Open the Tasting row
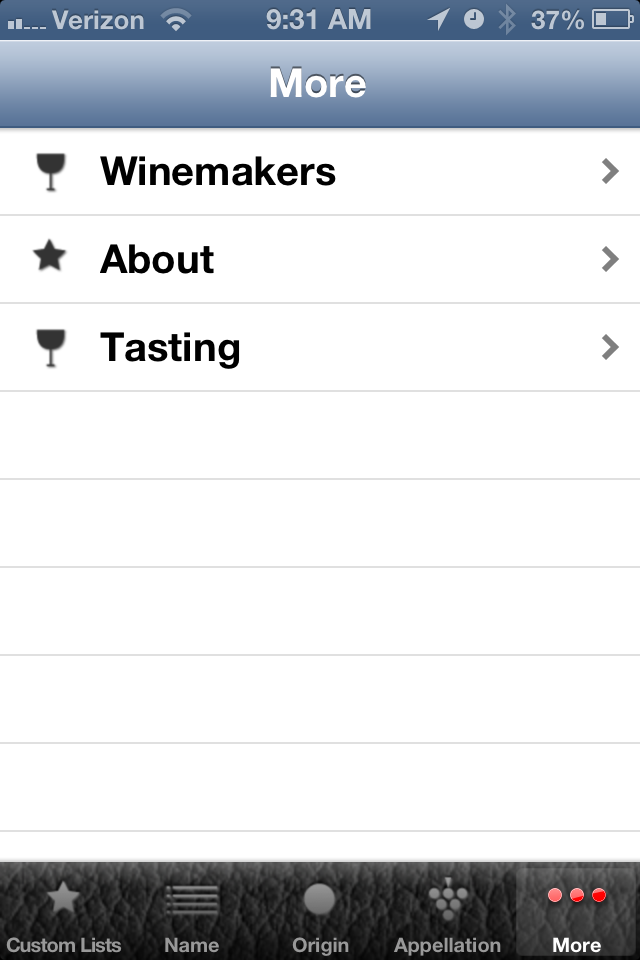This screenshot has width=640, height=960. coord(320,348)
